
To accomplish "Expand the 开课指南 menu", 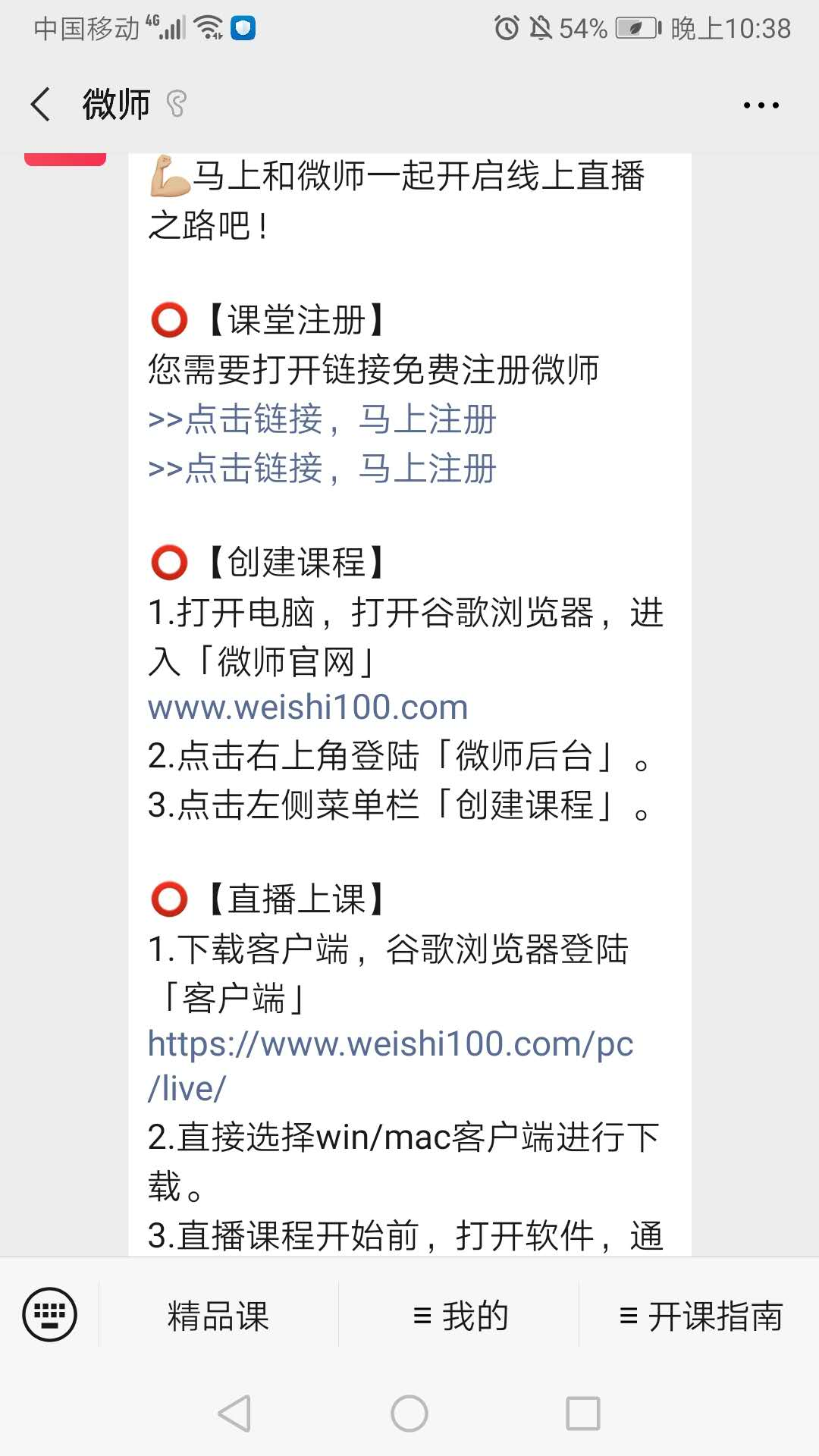I will (x=700, y=1315).
